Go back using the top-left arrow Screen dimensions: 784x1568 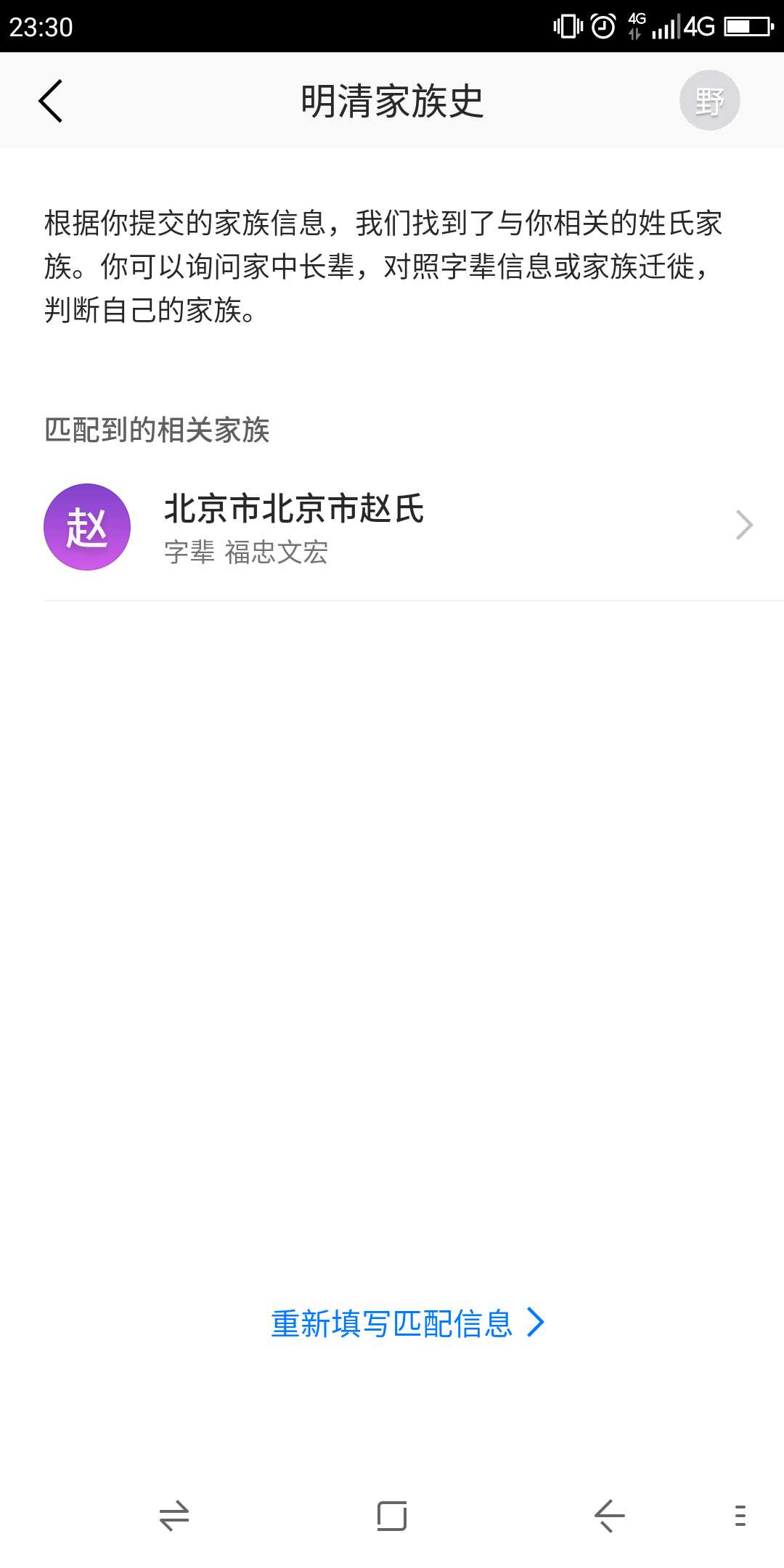pyautogui.click(x=51, y=101)
